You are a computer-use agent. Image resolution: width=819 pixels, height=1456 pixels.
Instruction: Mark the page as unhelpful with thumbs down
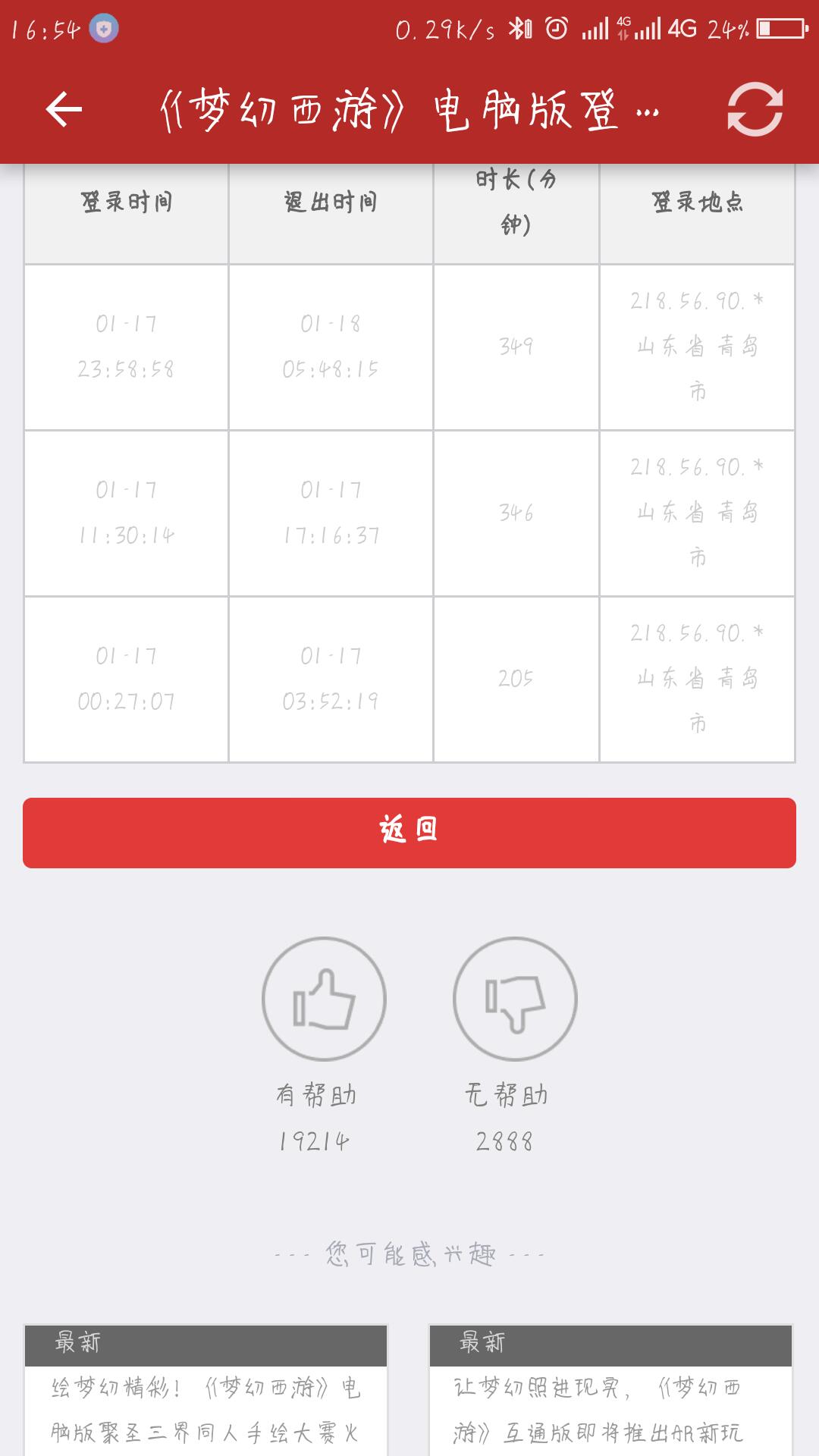(x=515, y=999)
